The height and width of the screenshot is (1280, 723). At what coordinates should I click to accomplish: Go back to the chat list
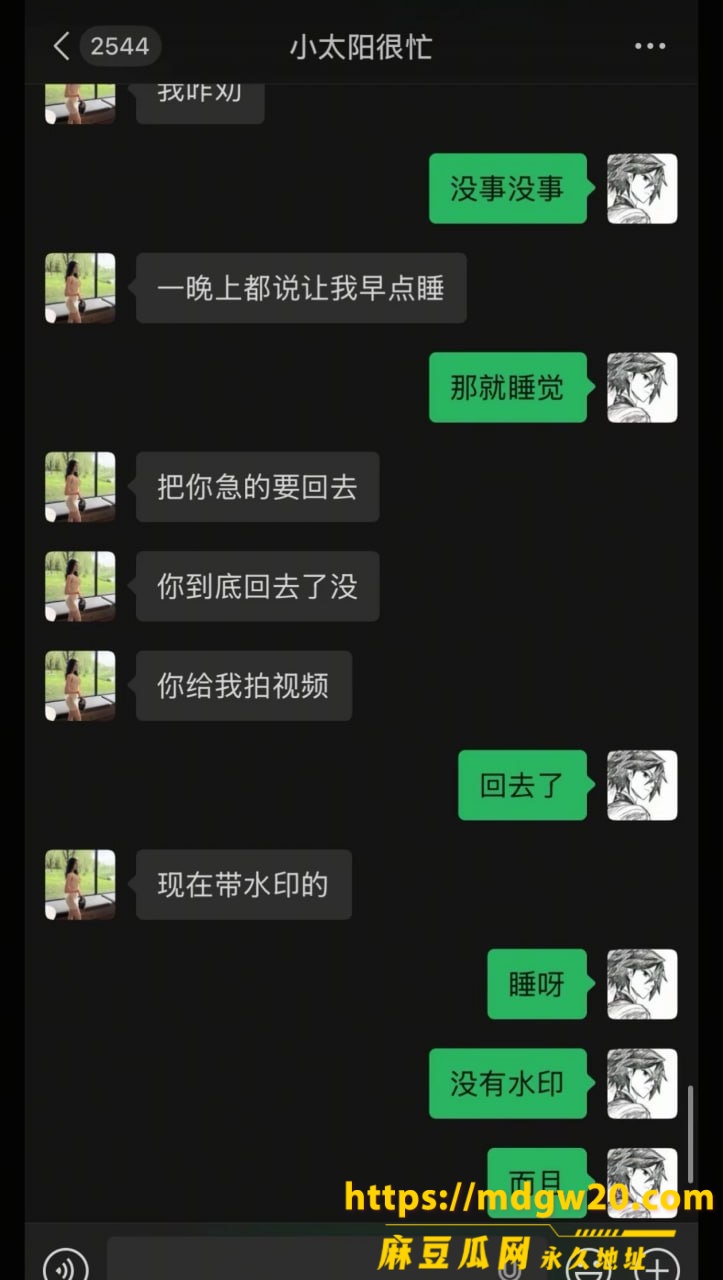[61, 46]
